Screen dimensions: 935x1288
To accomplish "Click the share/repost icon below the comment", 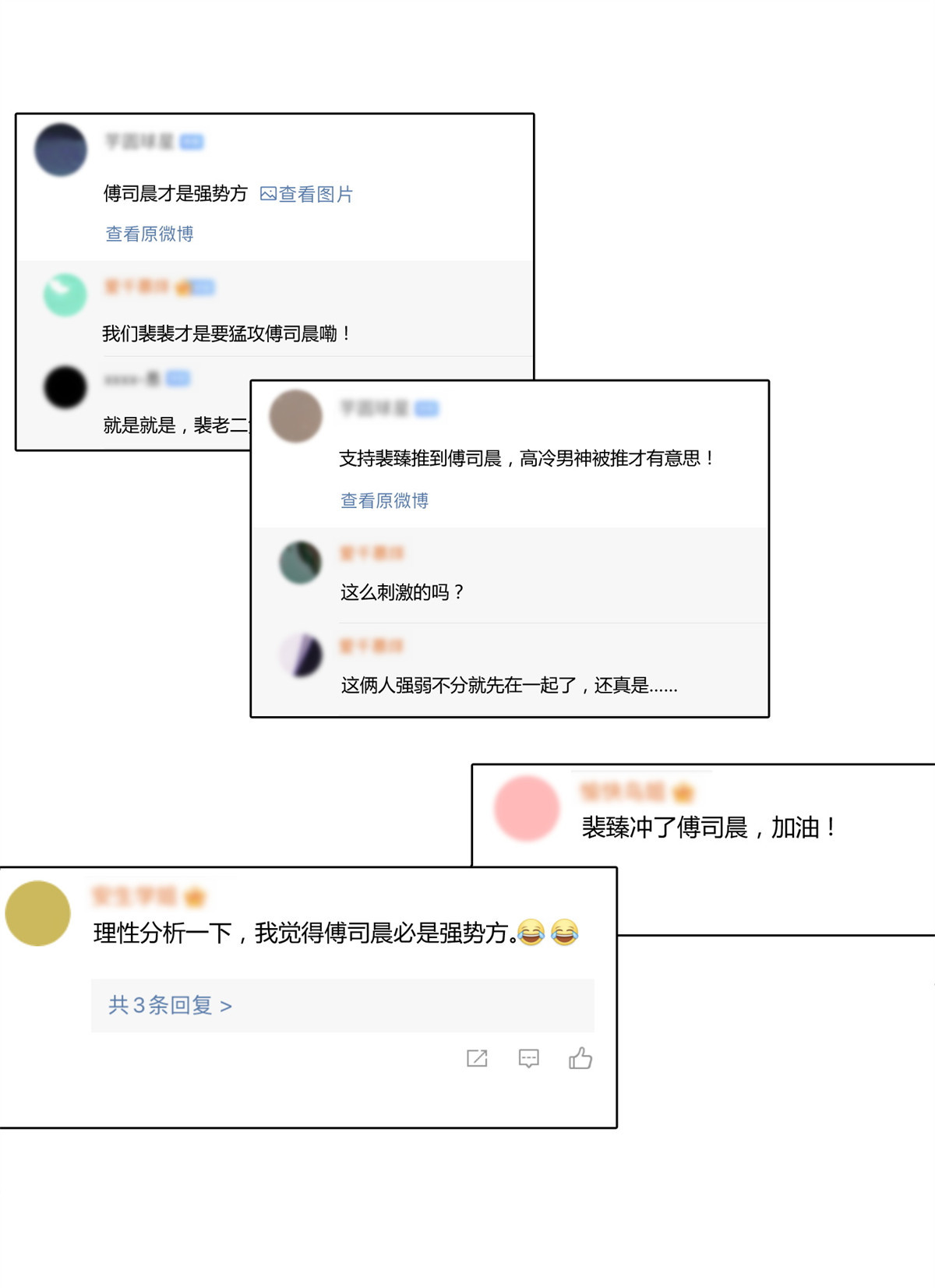I will coord(477,1058).
